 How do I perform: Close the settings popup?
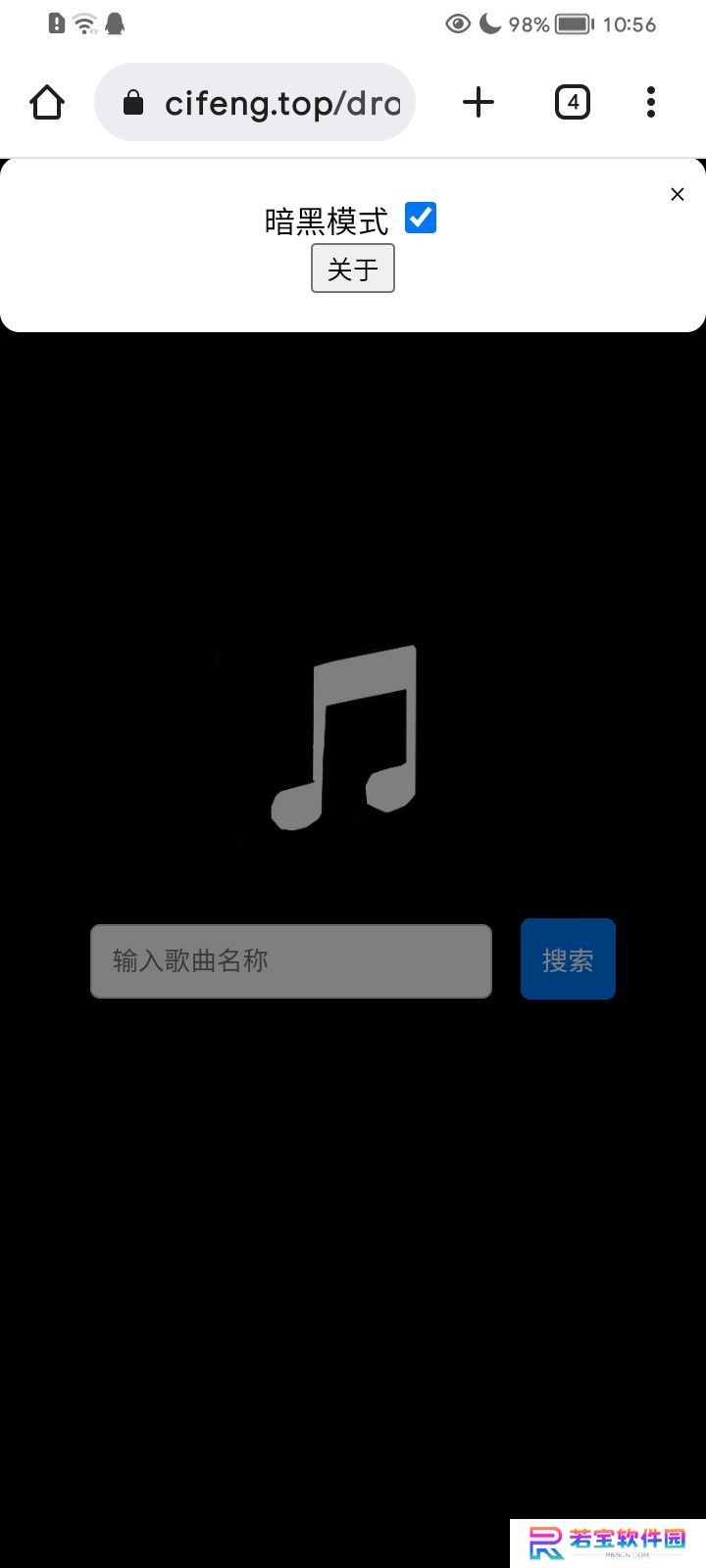pos(677,194)
